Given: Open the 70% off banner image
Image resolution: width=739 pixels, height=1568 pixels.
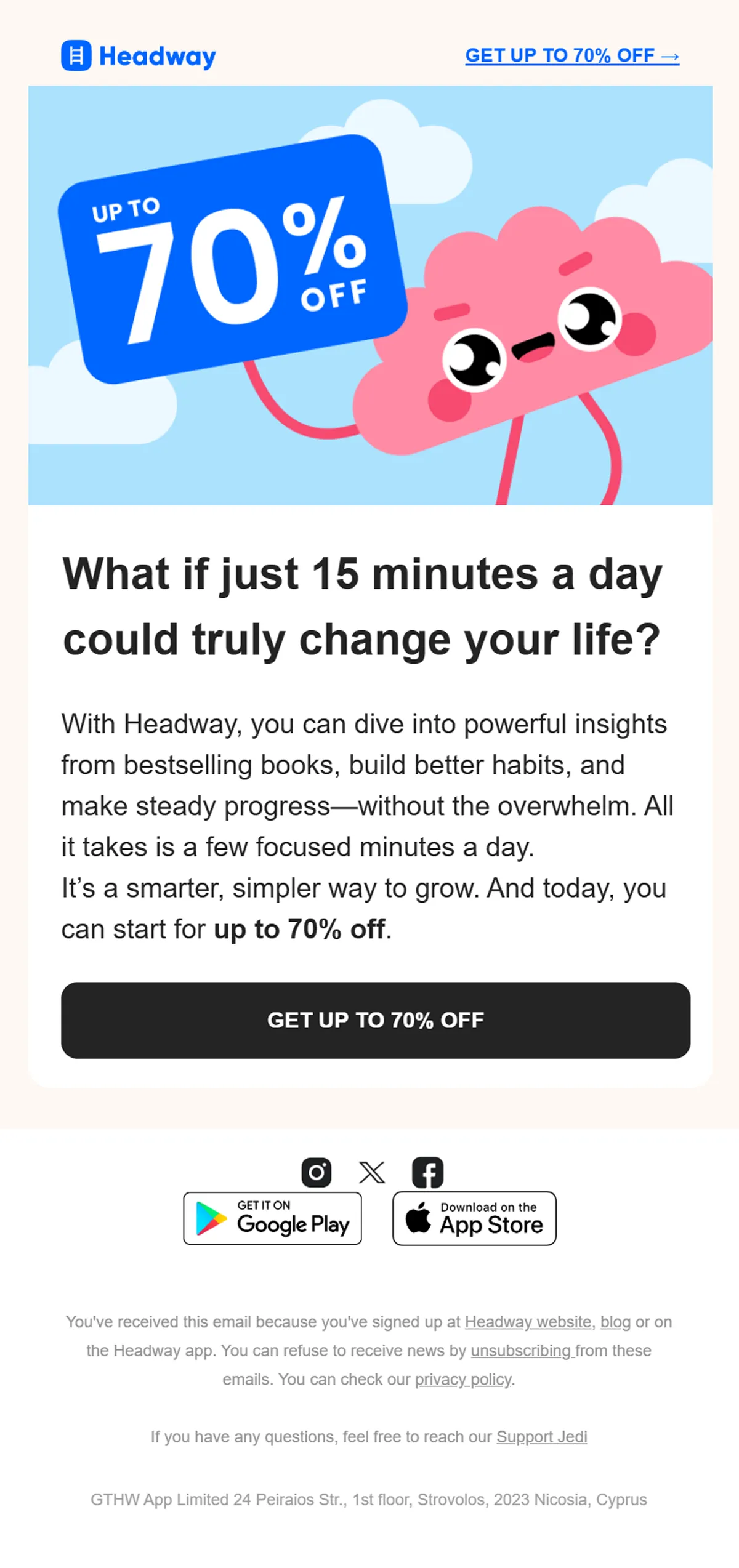Looking at the screenshot, I should click(370, 296).
